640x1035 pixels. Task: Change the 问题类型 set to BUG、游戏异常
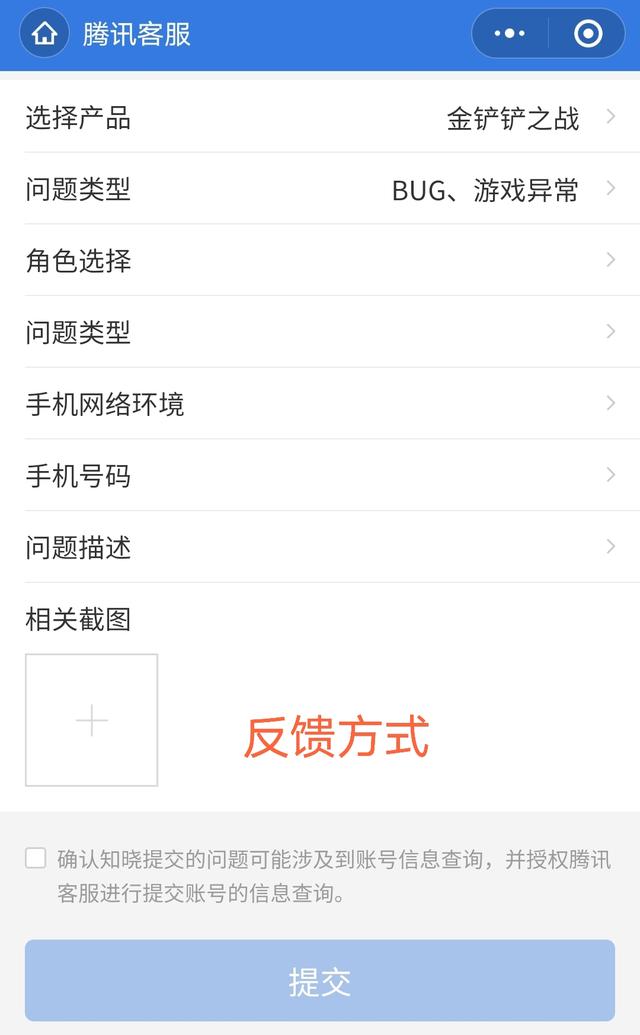pos(320,189)
